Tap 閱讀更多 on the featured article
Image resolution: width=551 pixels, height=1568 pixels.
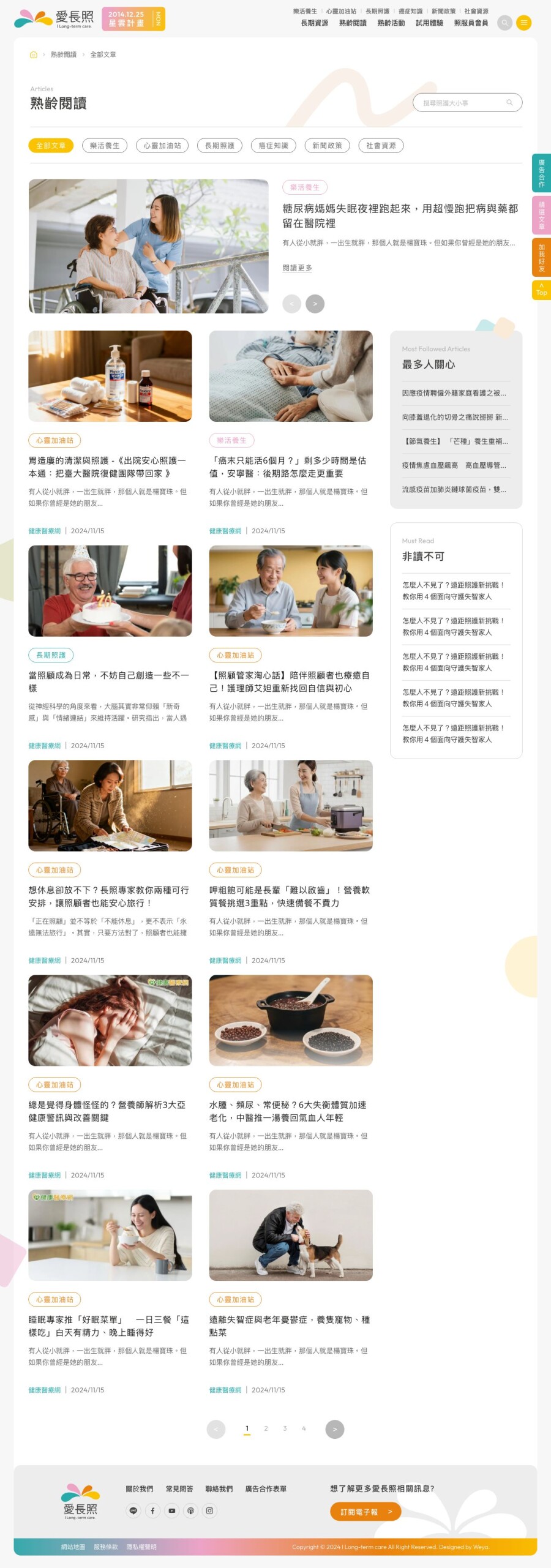[x=297, y=268]
